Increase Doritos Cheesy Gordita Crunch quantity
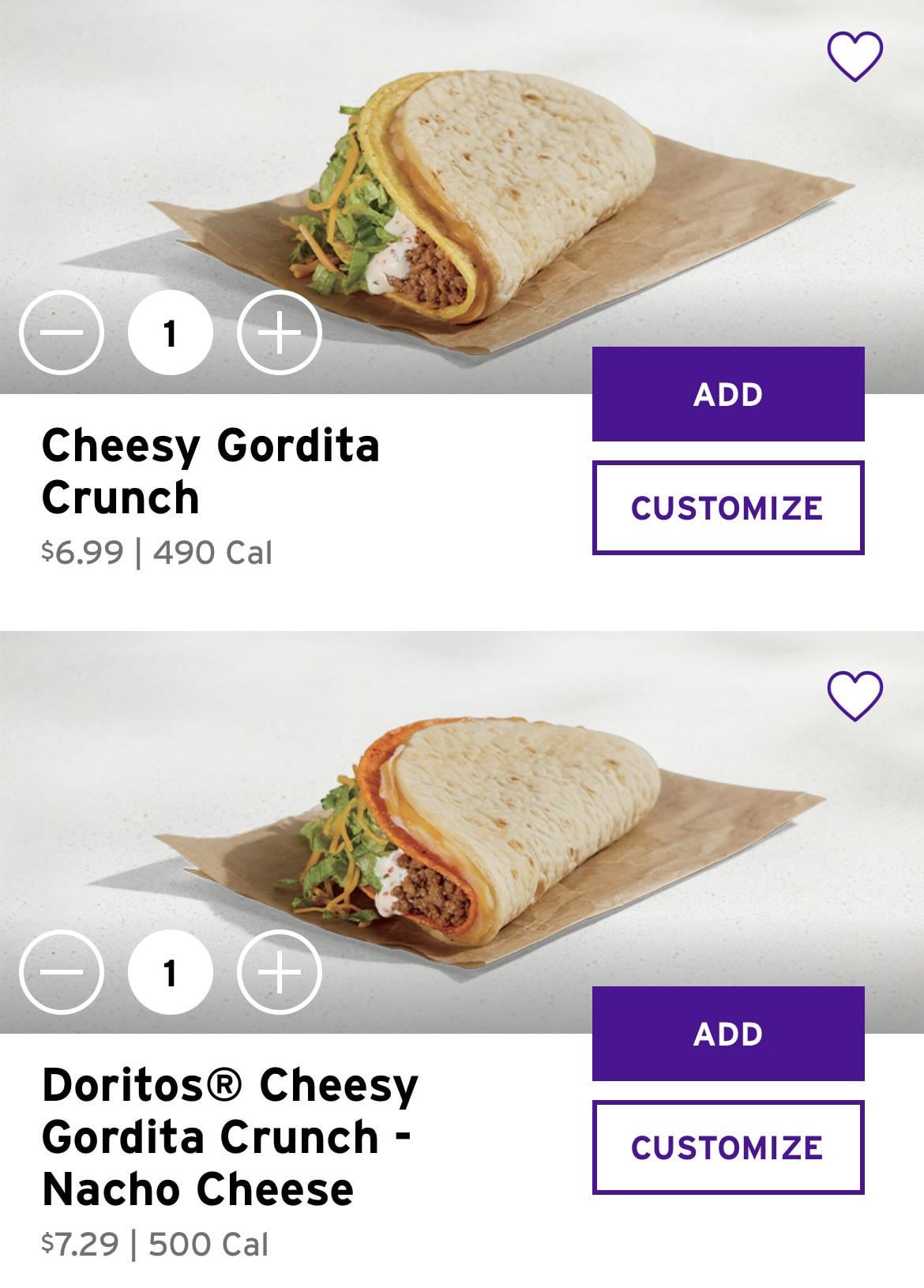The image size is (924, 1288). (280, 972)
